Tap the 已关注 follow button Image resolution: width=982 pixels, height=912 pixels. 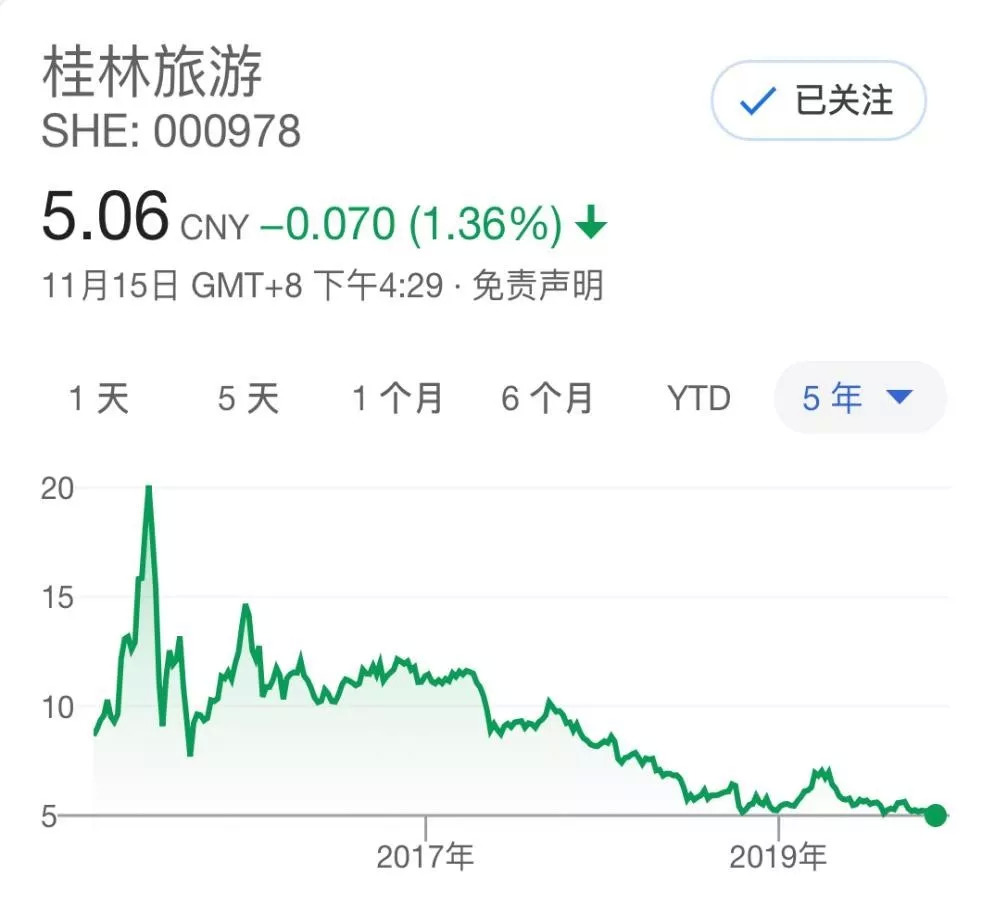818,101
